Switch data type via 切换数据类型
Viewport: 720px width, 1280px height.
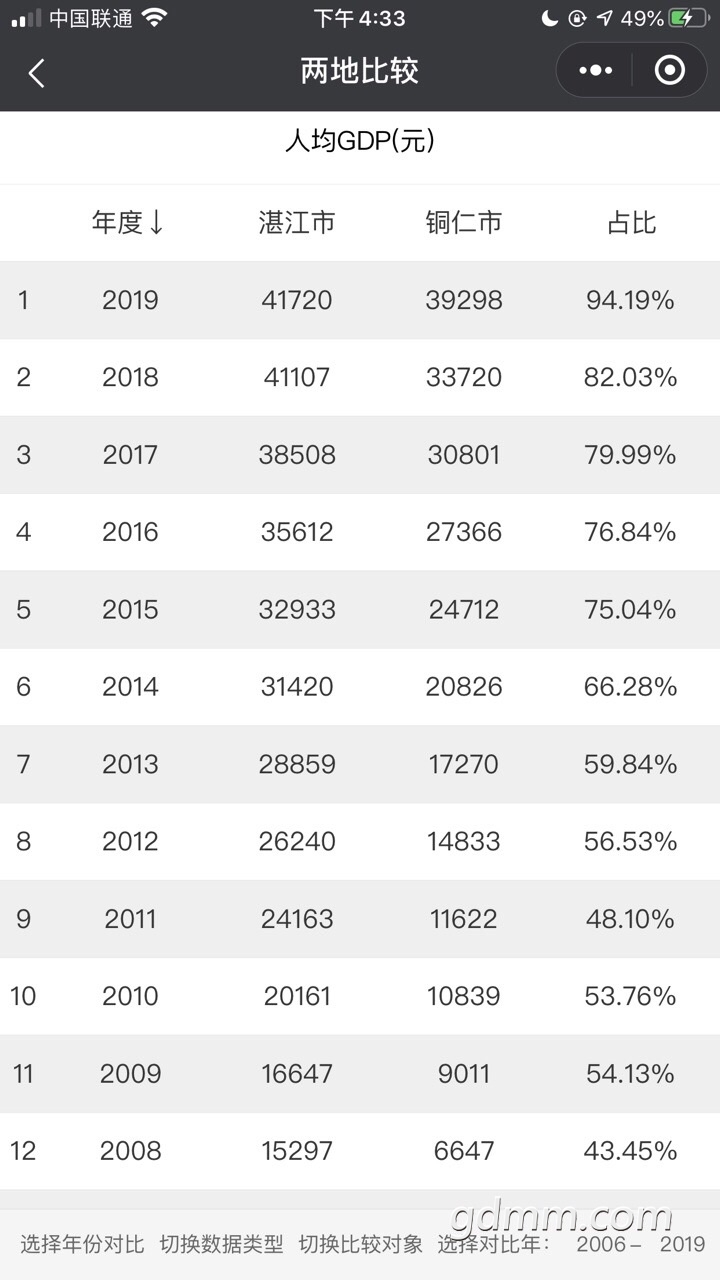[x=221, y=1244]
